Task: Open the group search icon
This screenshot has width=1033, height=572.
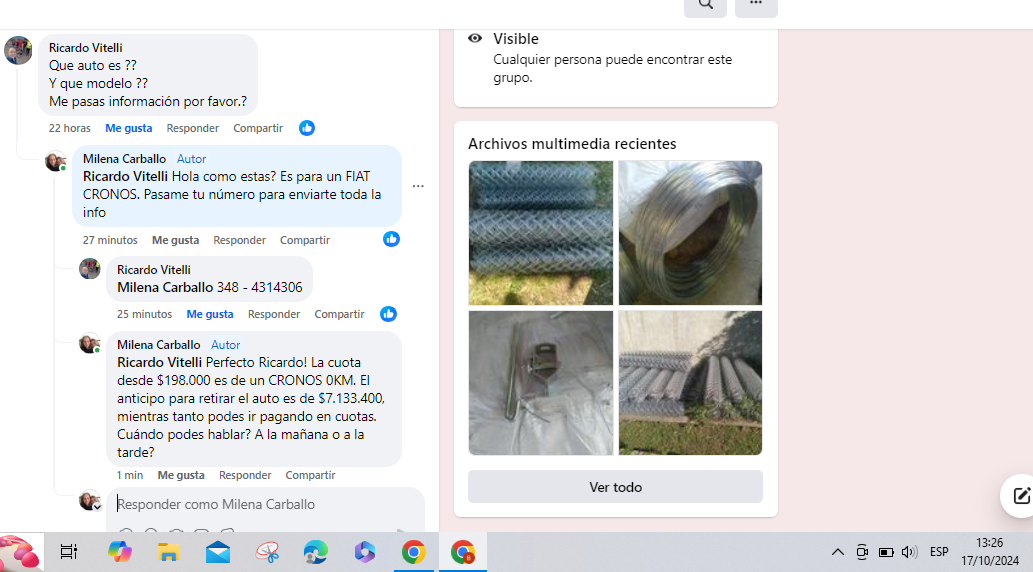Action: 705,5
